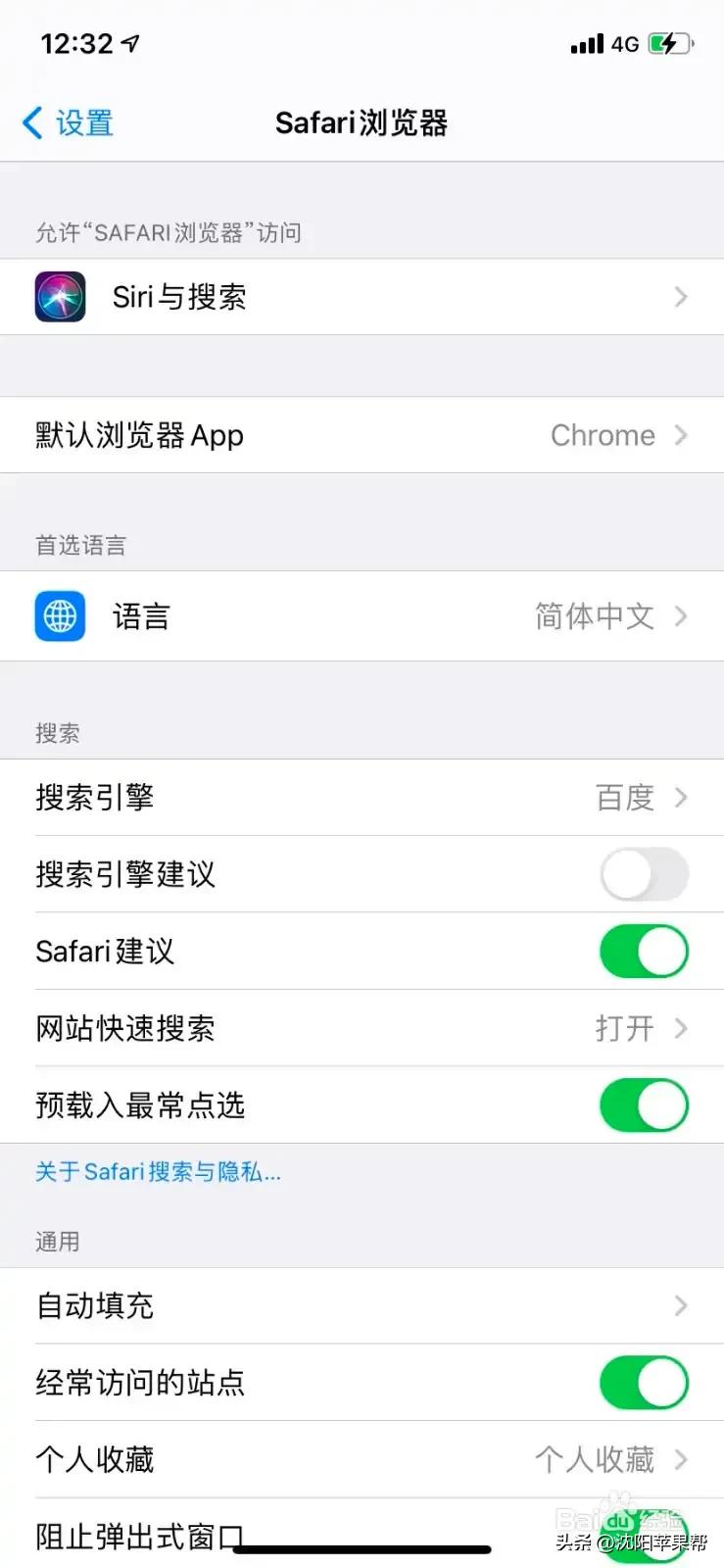Expand the 个人收藏 options row
This screenshot has width=724, height=1568.
tap(362, 1459)
